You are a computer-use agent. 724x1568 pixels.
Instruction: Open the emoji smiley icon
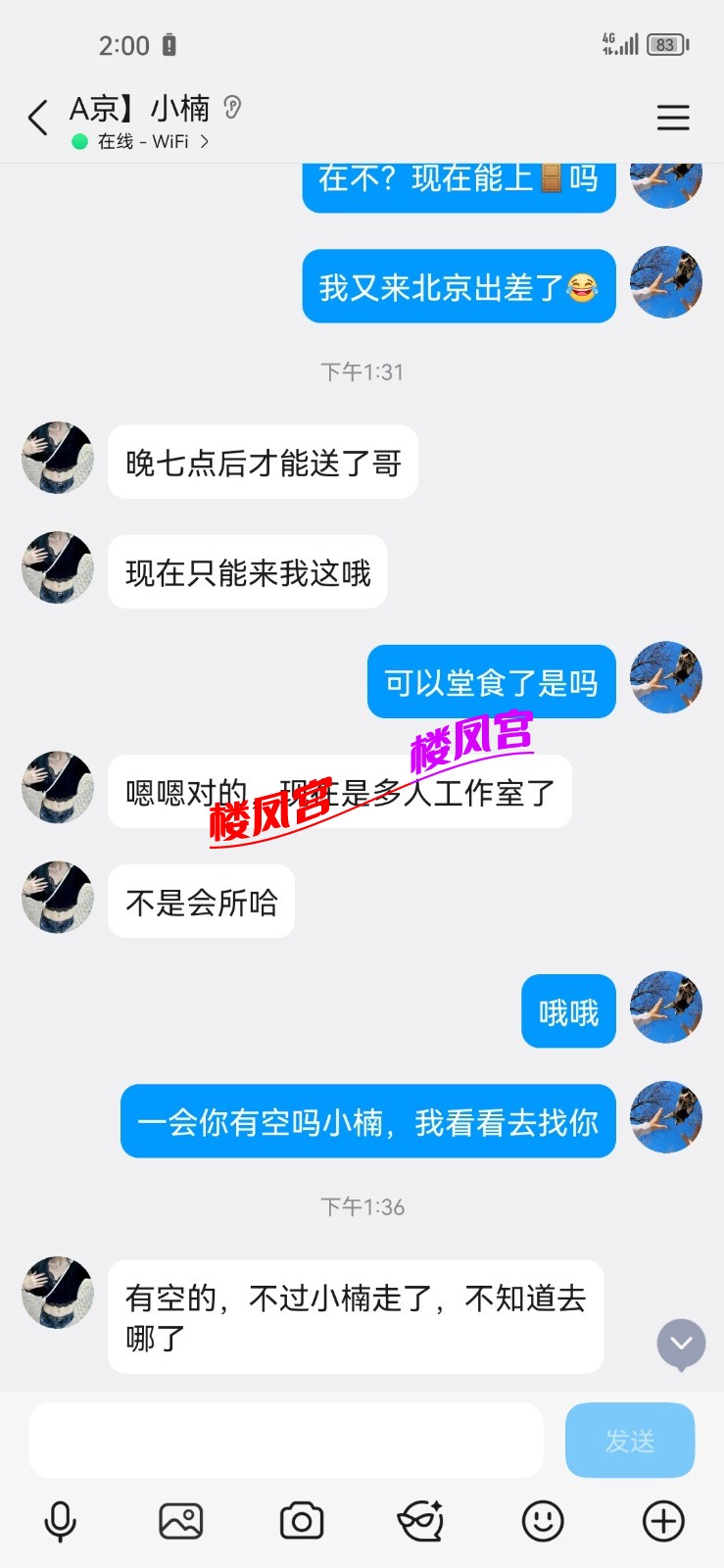click(543, 1521)
